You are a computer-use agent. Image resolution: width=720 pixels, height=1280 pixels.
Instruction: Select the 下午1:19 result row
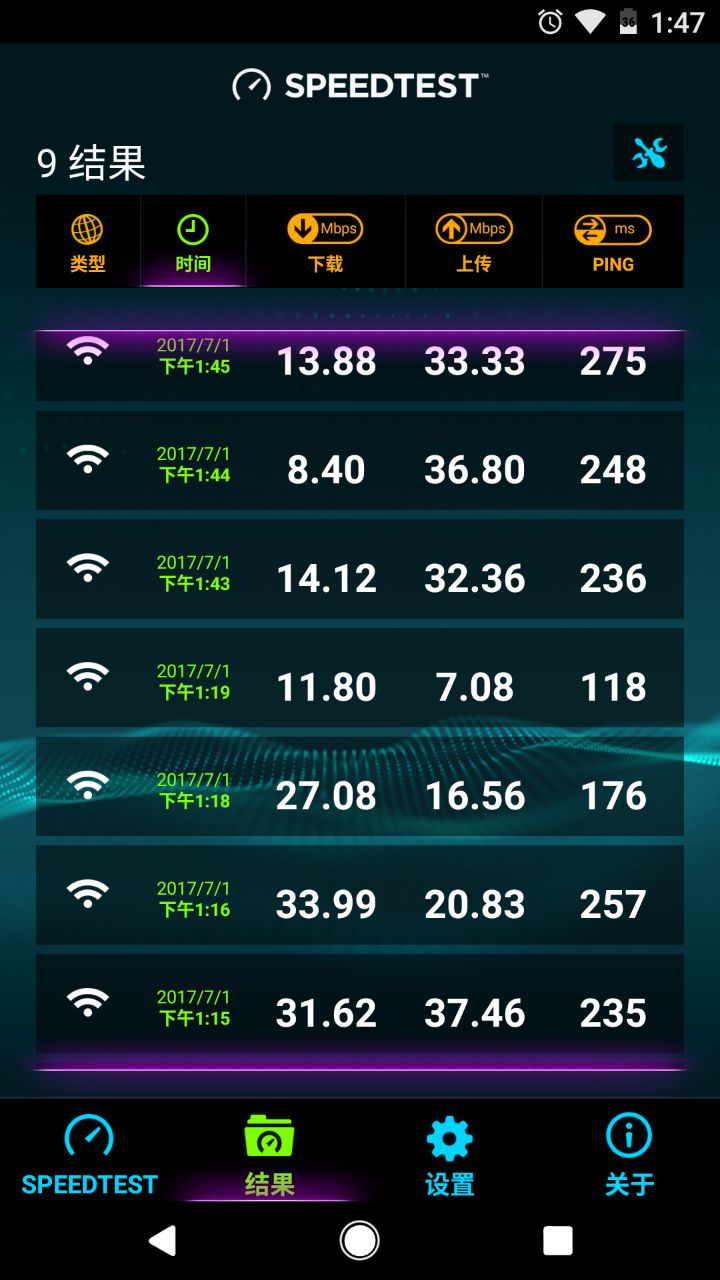click(x=360, y=678)
